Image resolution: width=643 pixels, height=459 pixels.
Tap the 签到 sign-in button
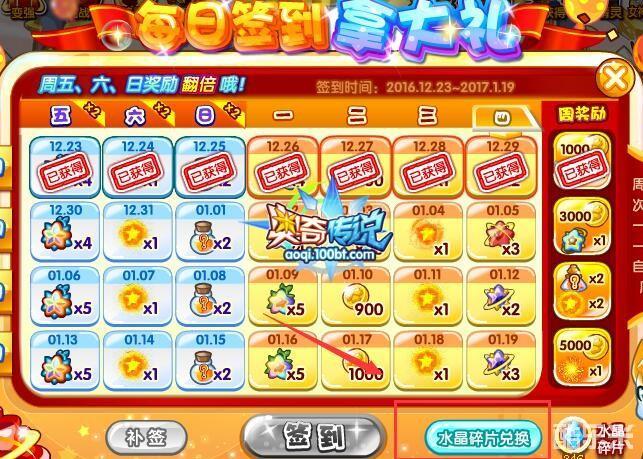[314, 437]
